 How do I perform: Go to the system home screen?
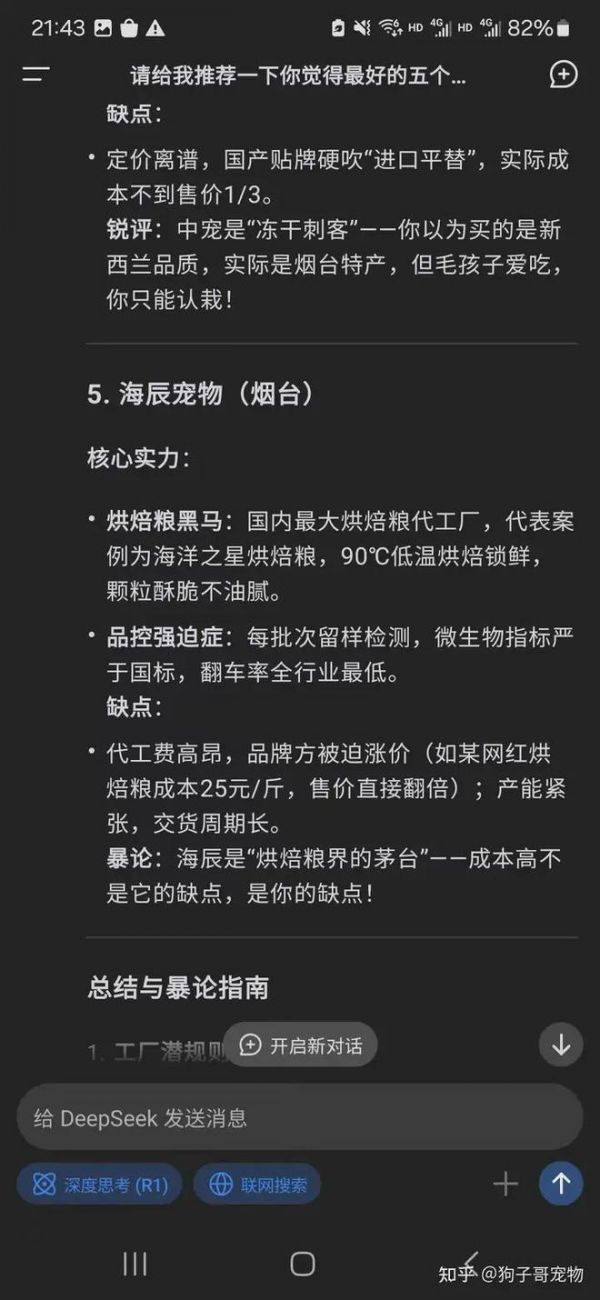coord(302,1264)
